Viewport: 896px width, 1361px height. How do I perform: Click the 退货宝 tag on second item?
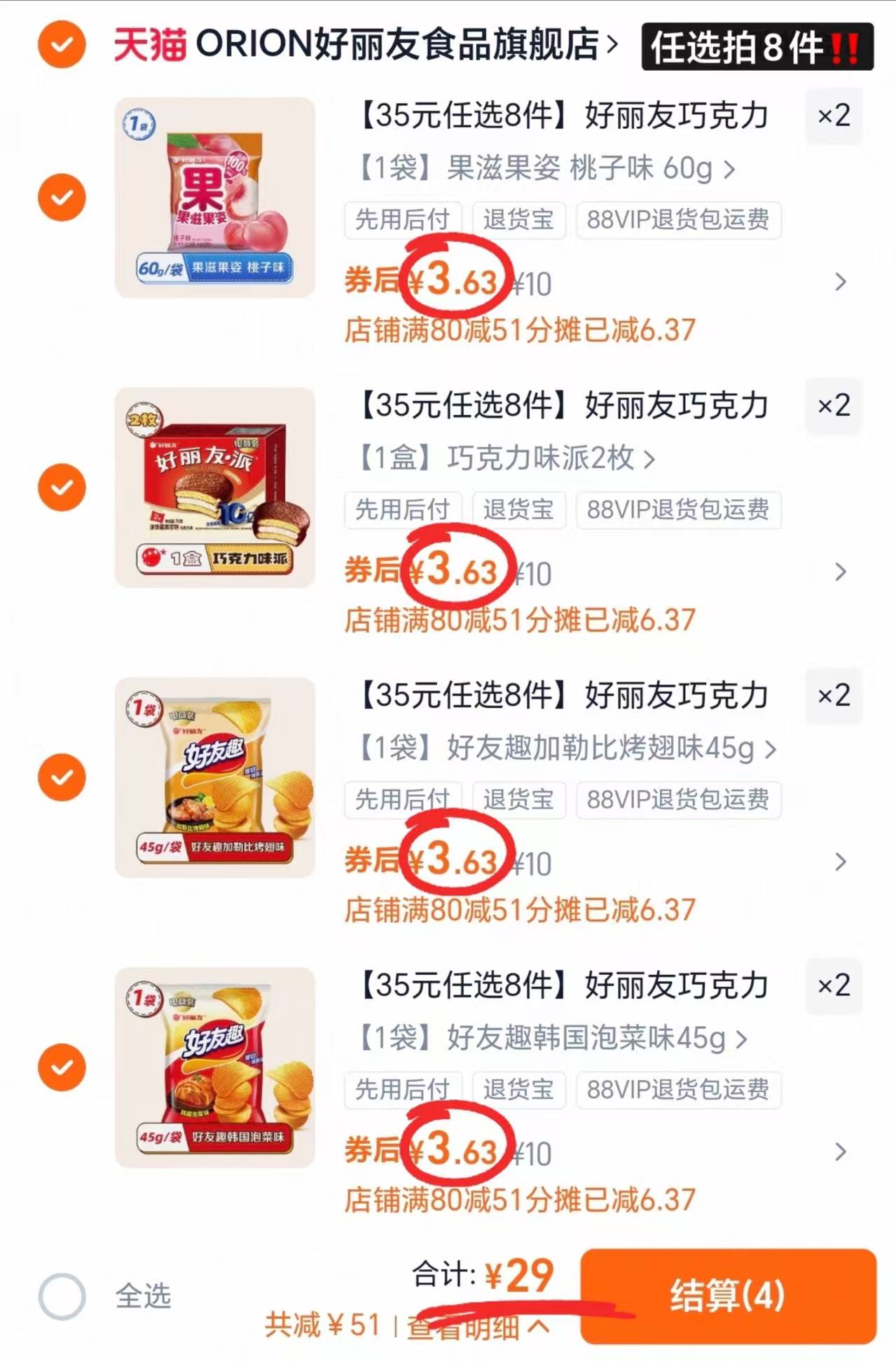520,509
